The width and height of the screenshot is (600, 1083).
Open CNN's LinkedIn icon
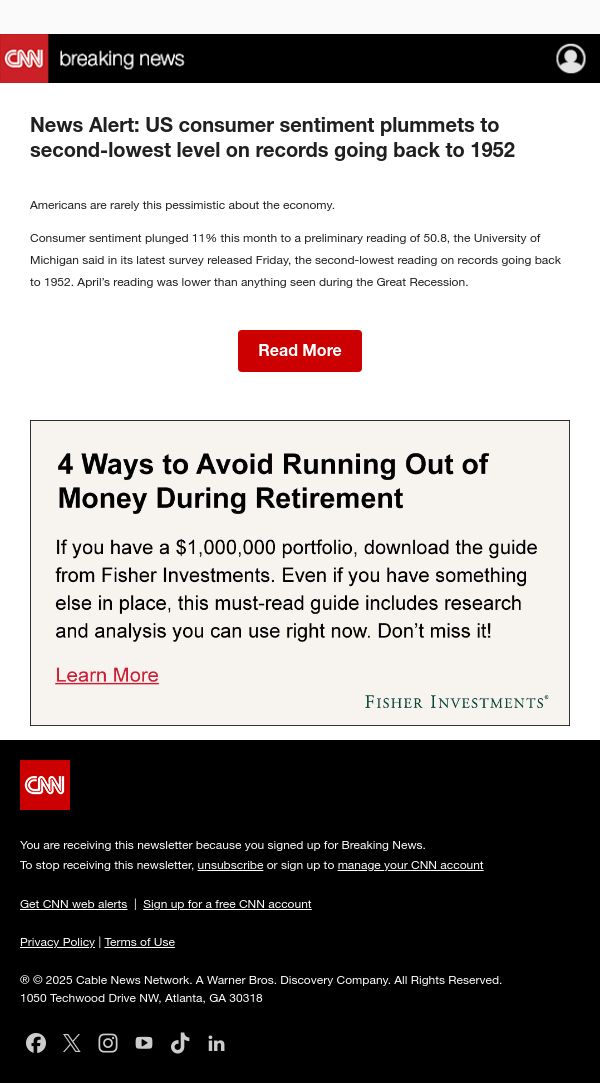click(x=216, y=1043)
